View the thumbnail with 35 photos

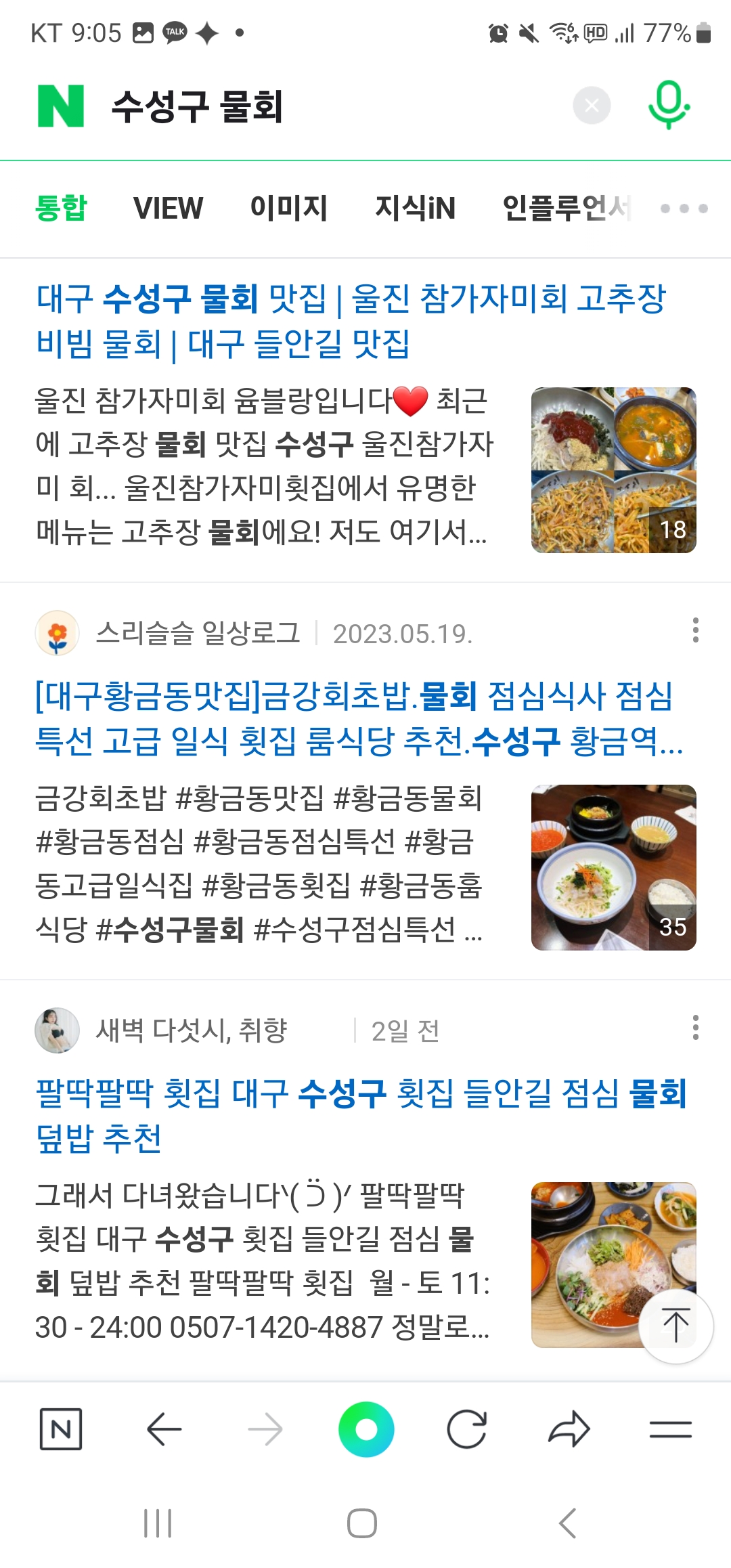[613, 867]
